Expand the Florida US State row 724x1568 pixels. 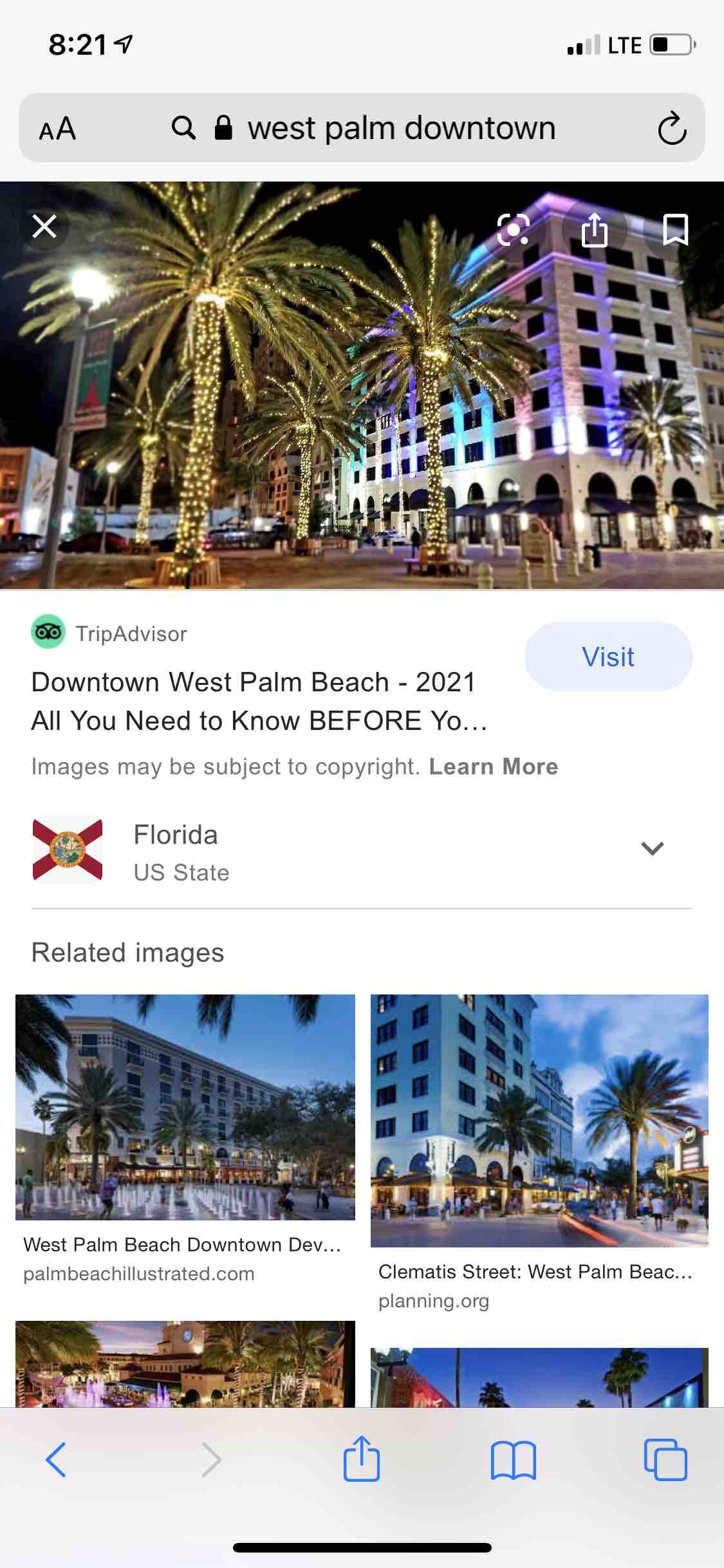tap(652, 848)
